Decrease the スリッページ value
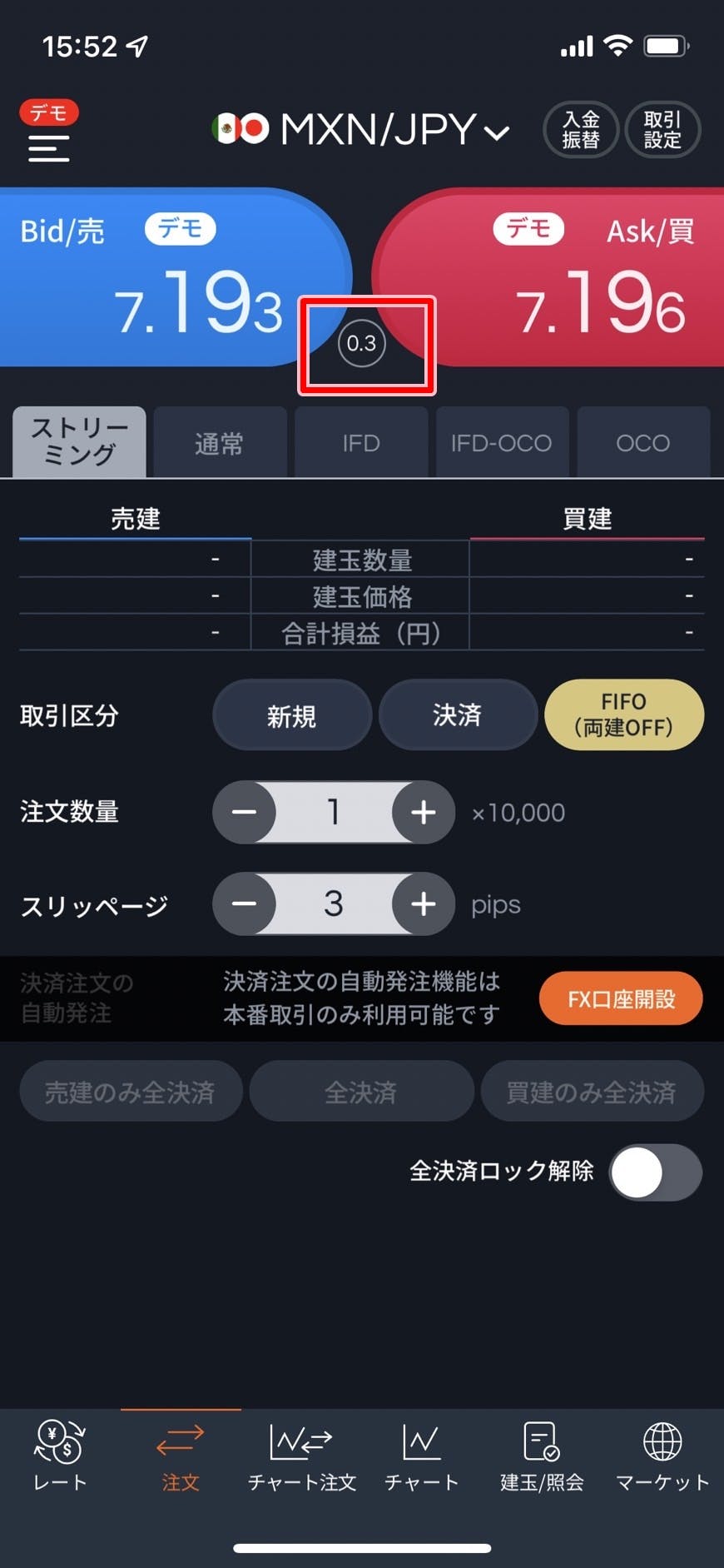The width and height of the screenshot is (724, 1568). click(x=244, y=903)
